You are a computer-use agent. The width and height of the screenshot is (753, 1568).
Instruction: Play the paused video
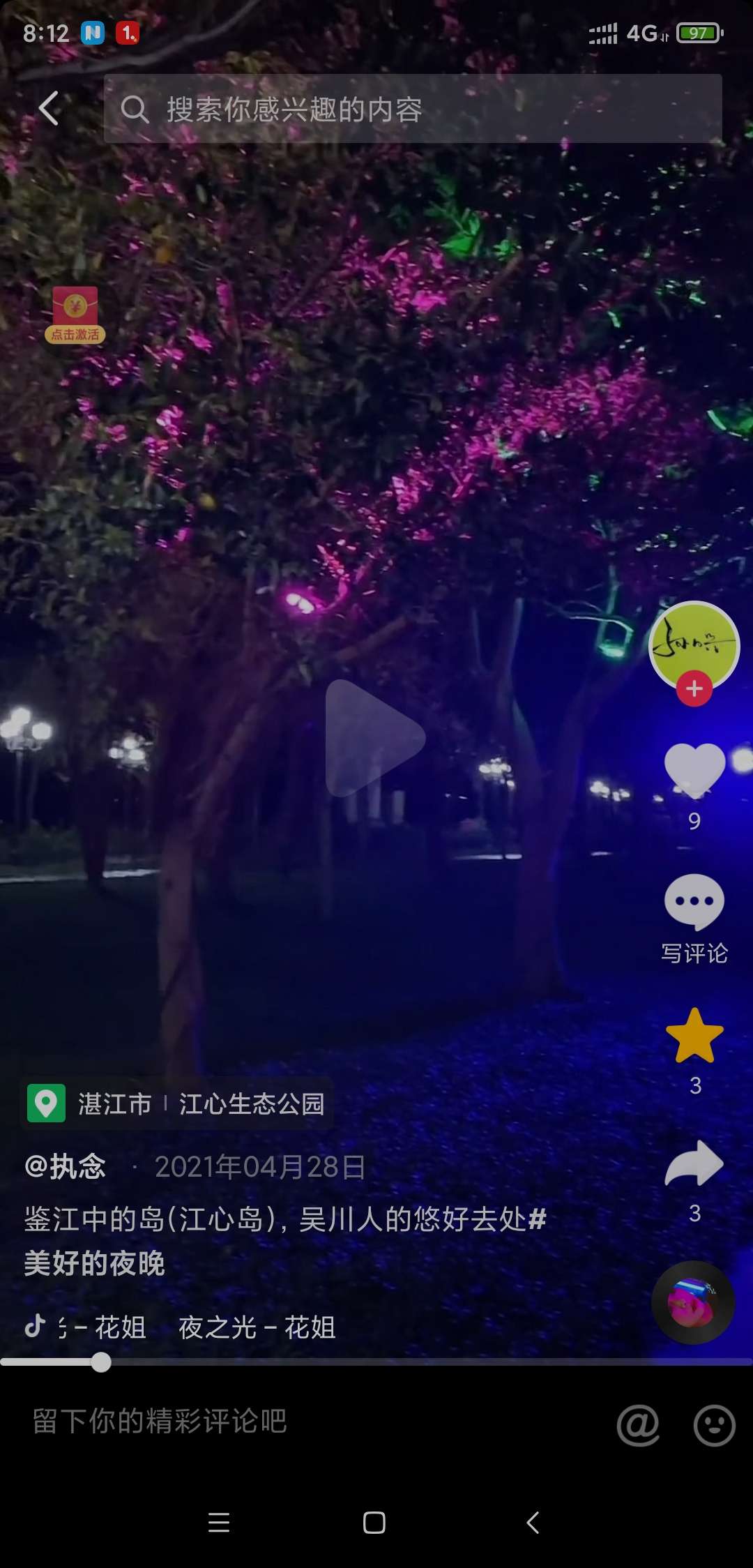tap(375, 738)
